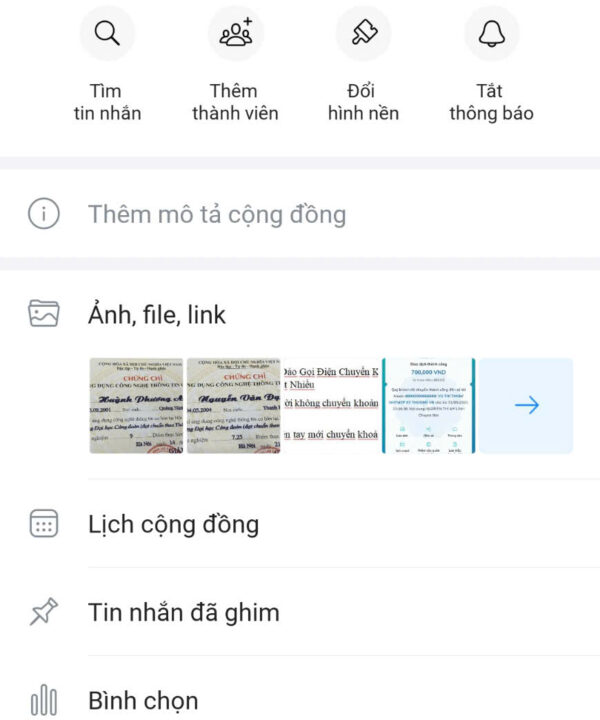
Task: Tap the arrow to see all media
Action: [x=526, y=405]
